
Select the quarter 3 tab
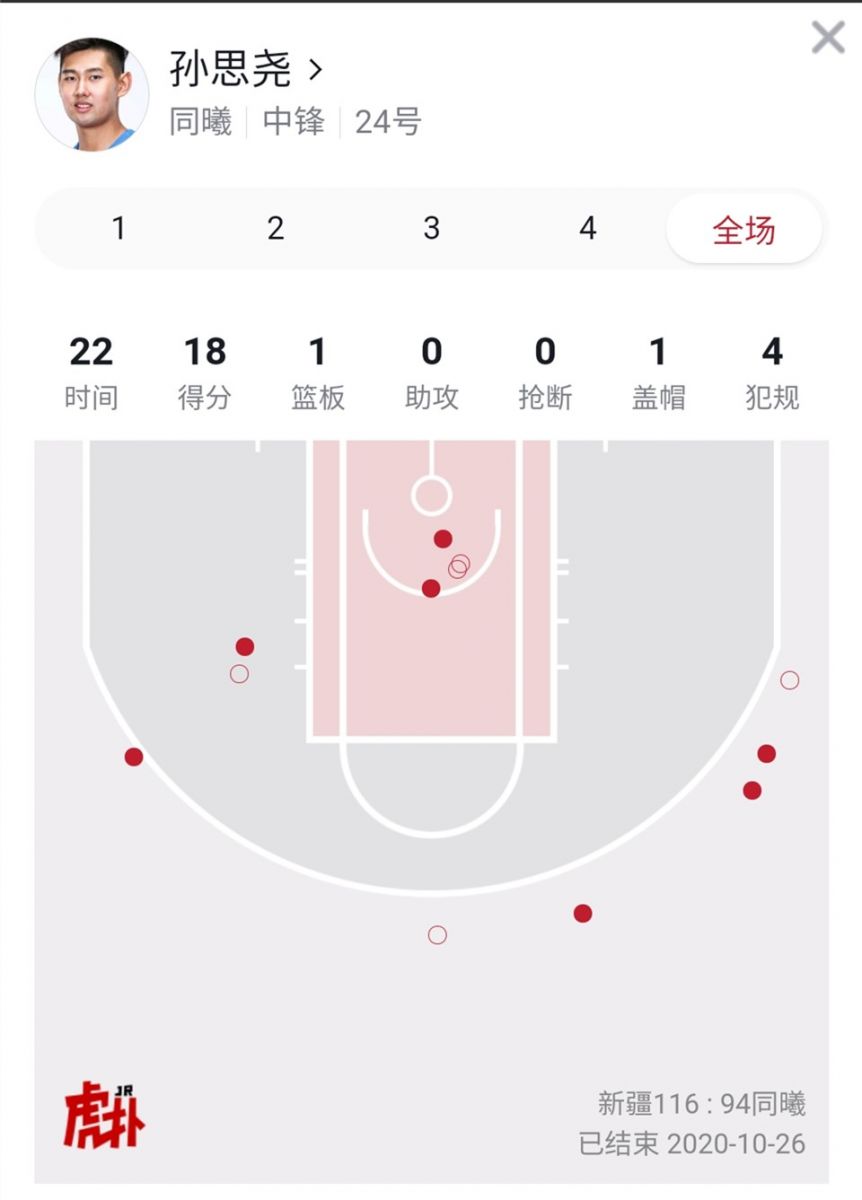click(431, 229)
